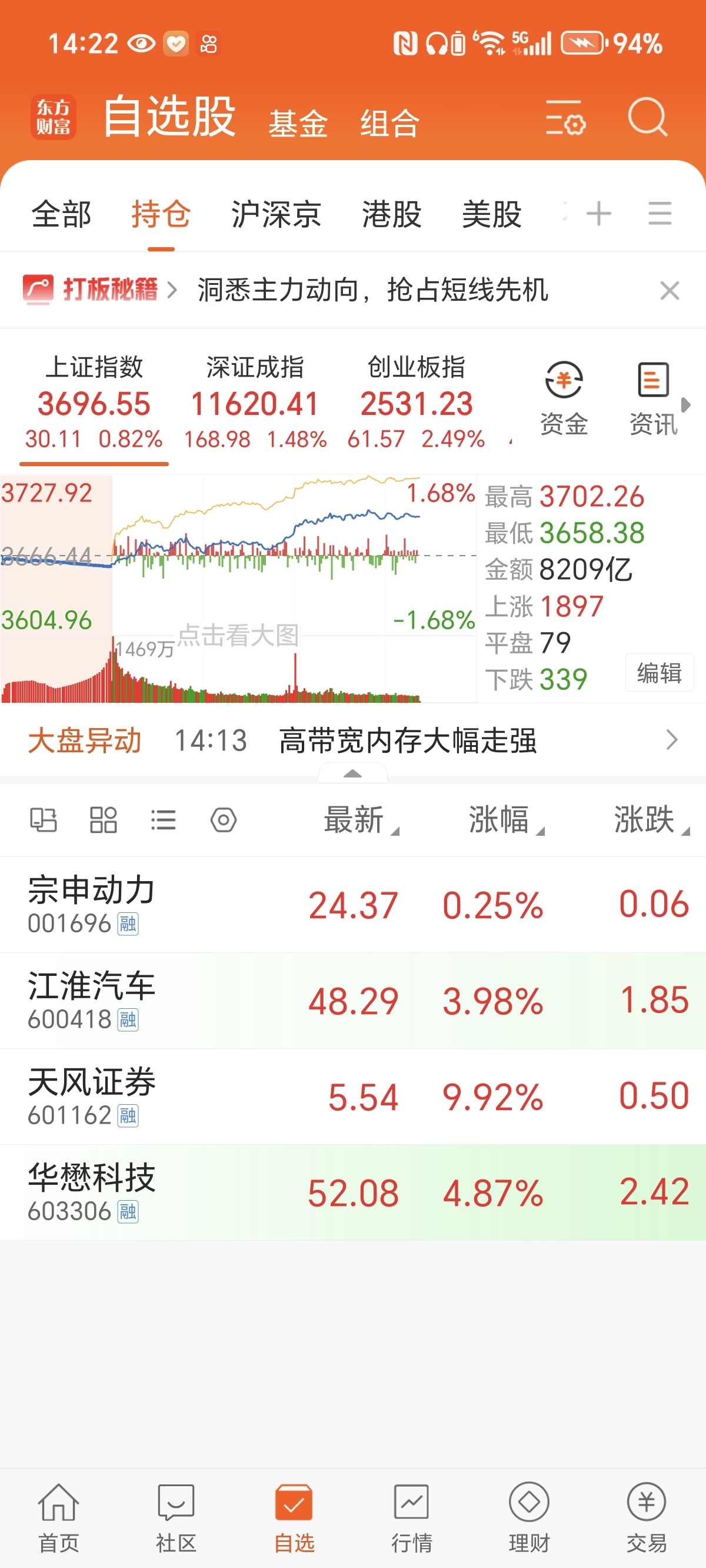Switch to the 组合 tab

(x=389, y=124)
